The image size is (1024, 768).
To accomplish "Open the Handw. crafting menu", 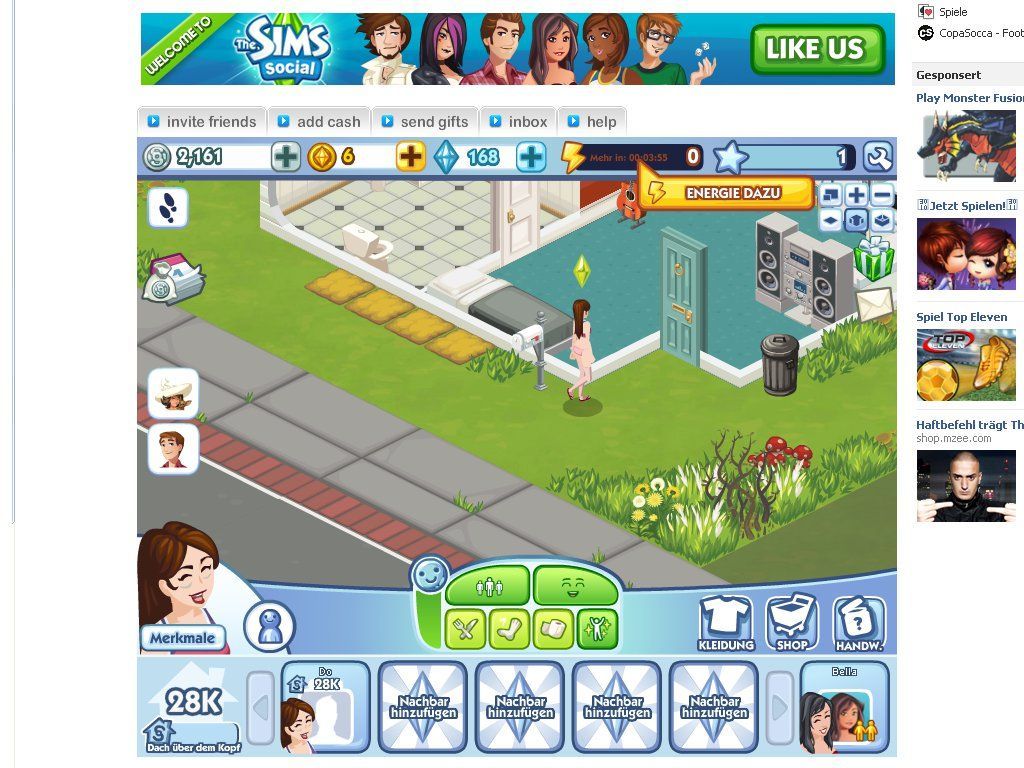I will 859,624.
